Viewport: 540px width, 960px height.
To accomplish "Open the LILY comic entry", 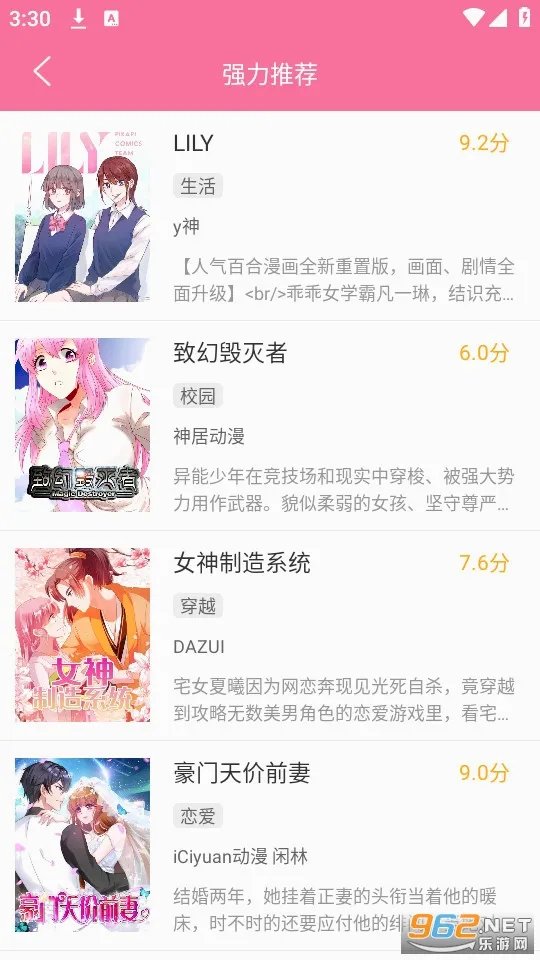I will tap(270, 216).
